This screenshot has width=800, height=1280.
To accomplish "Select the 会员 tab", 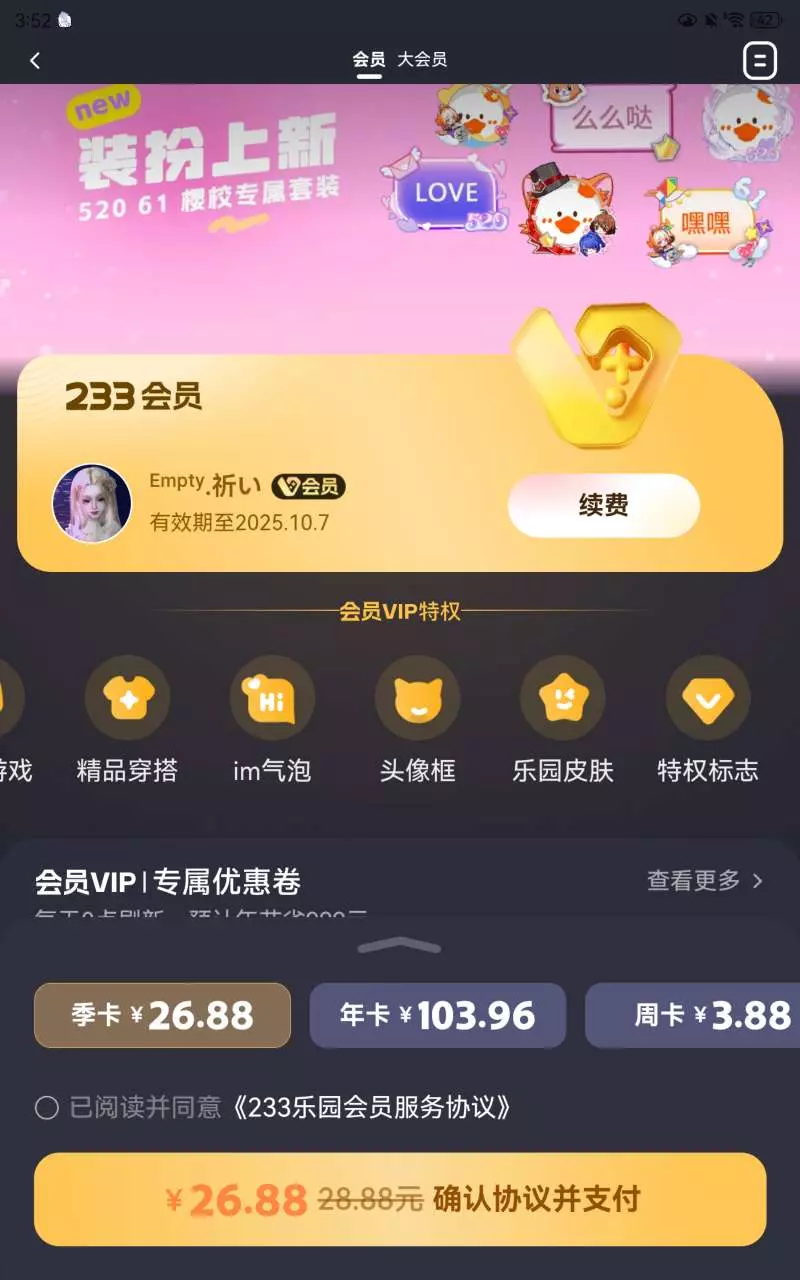I will pos(369,60).
